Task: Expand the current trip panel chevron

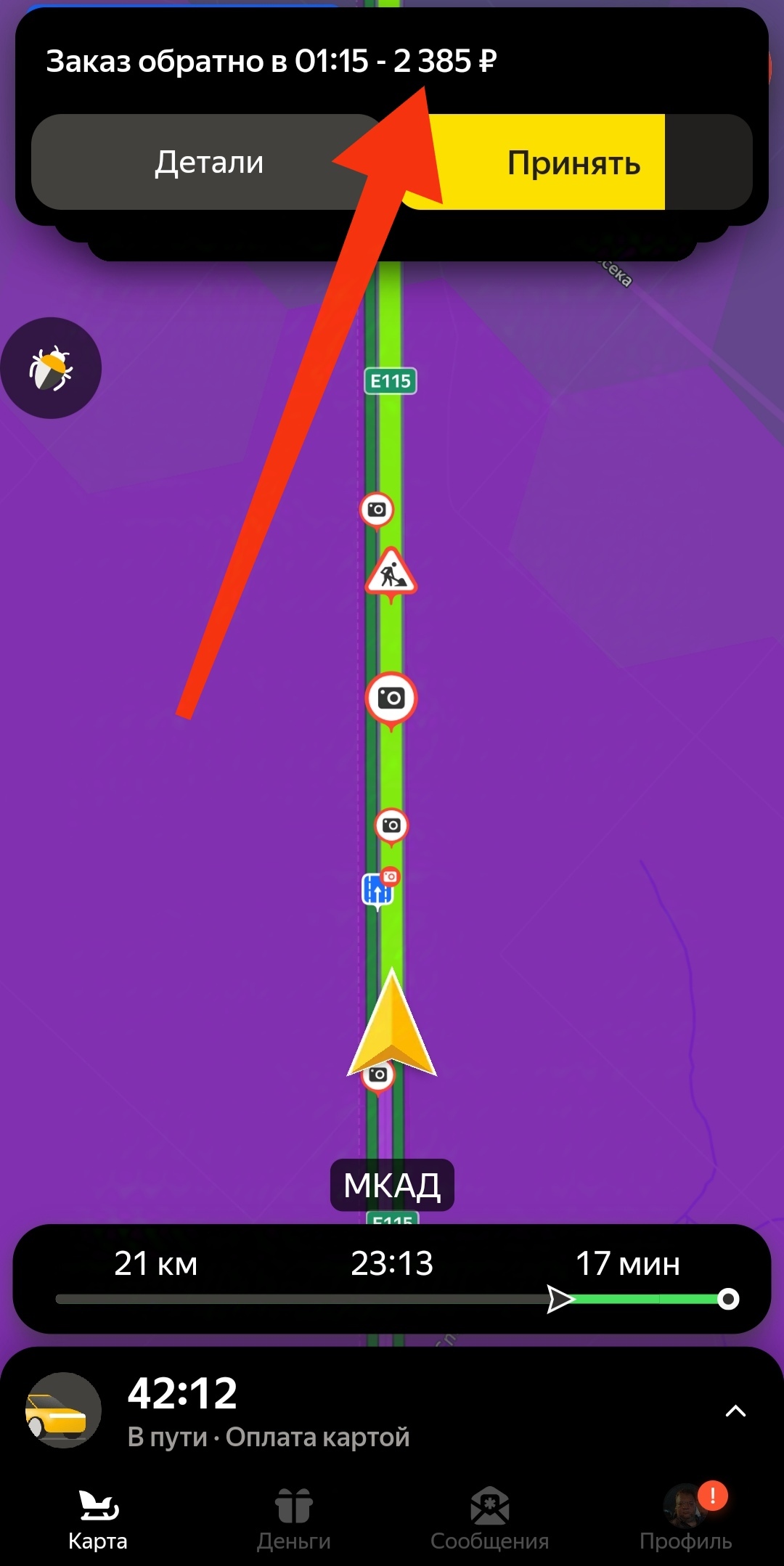Action: pyautogui.click(x=735, y=1411)
